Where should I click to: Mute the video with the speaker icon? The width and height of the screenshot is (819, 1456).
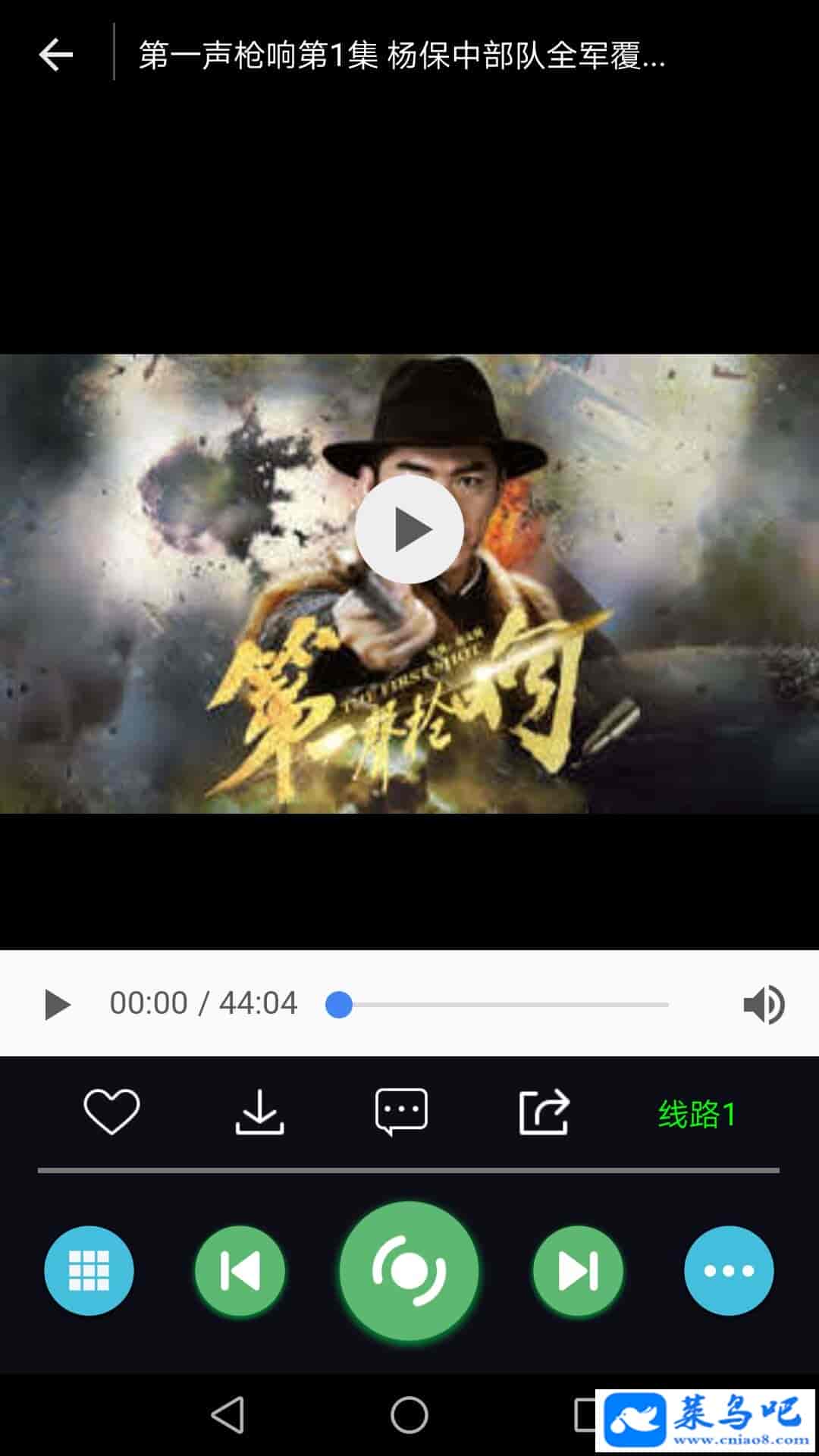click(x=764, y=1005)
